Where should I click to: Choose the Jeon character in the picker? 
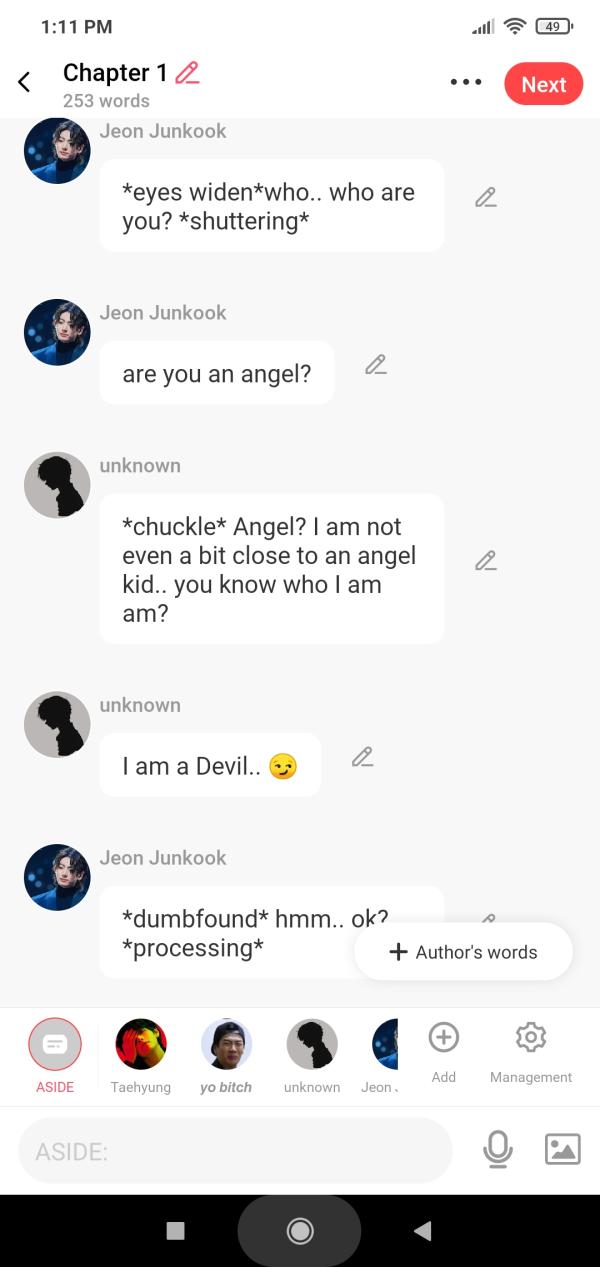384,1045
